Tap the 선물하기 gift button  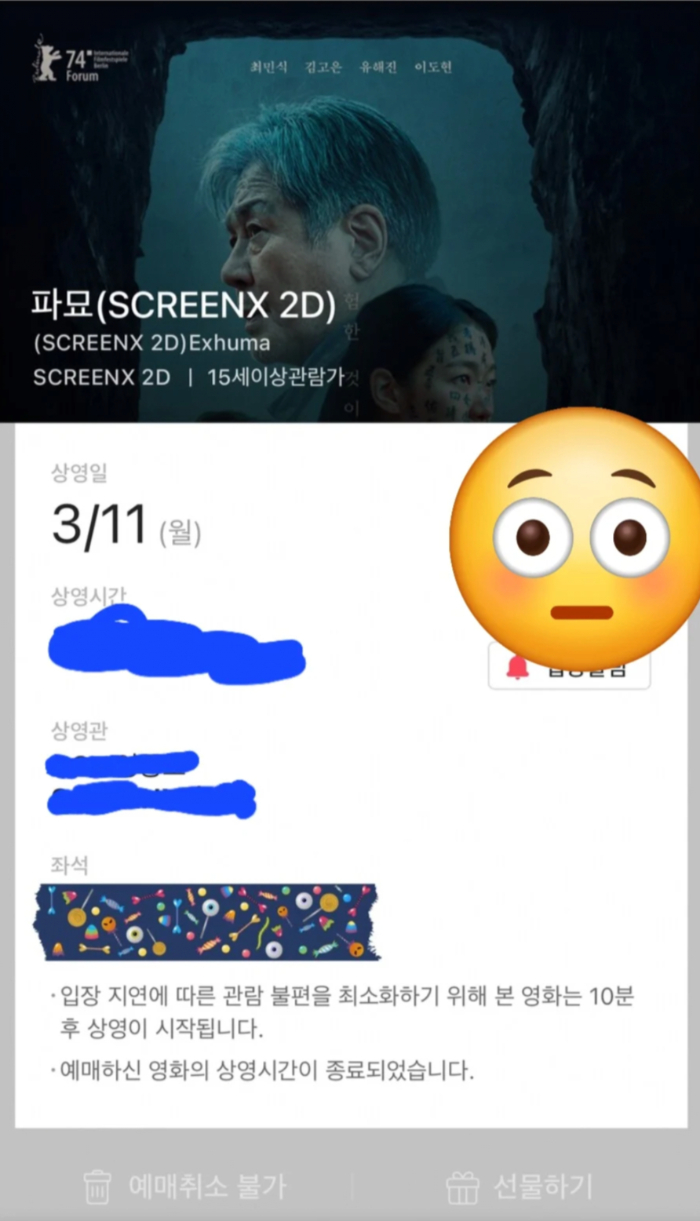pos(520,1187)
